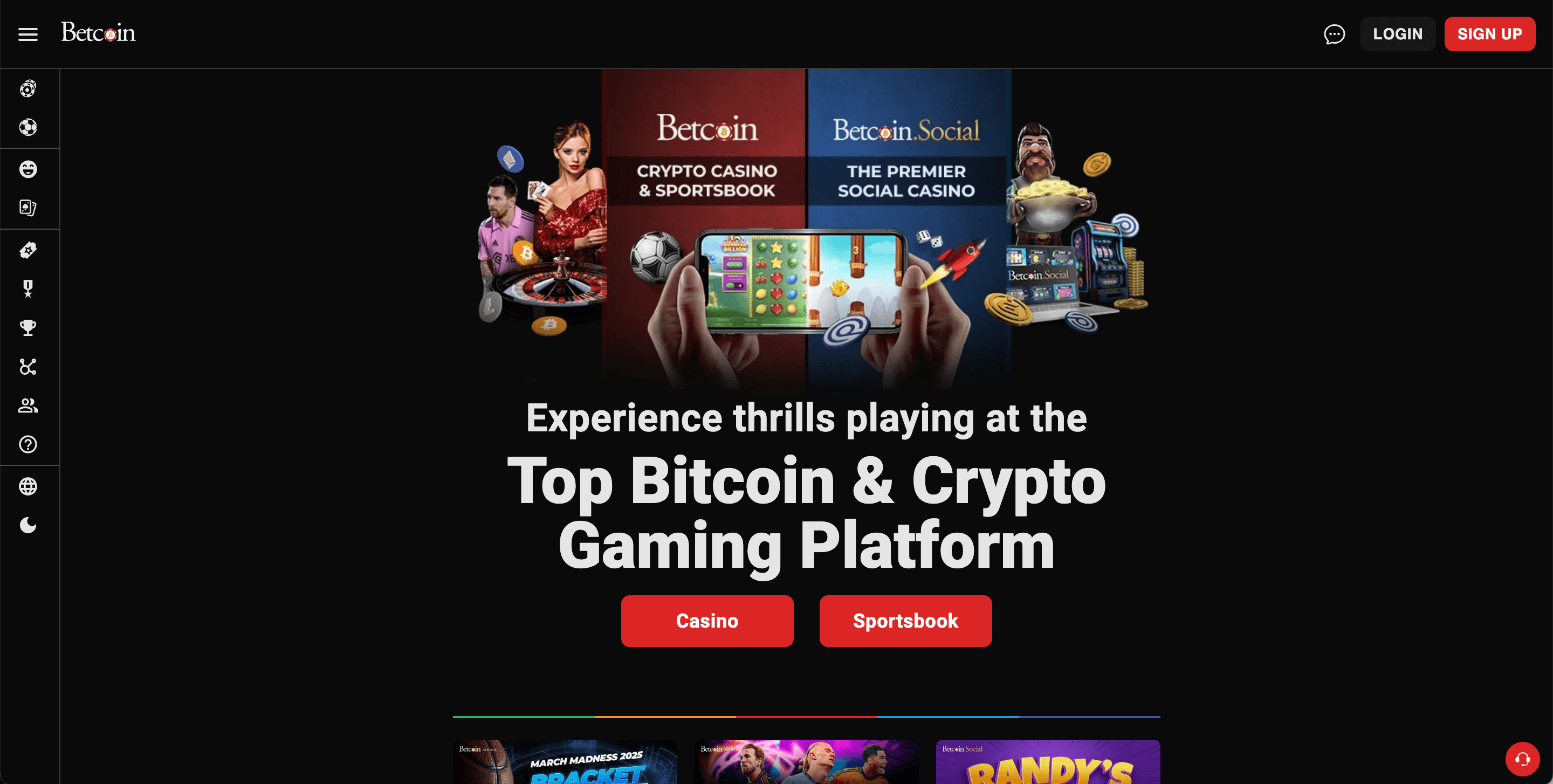Open the hamburger menu

pos(28,35)
